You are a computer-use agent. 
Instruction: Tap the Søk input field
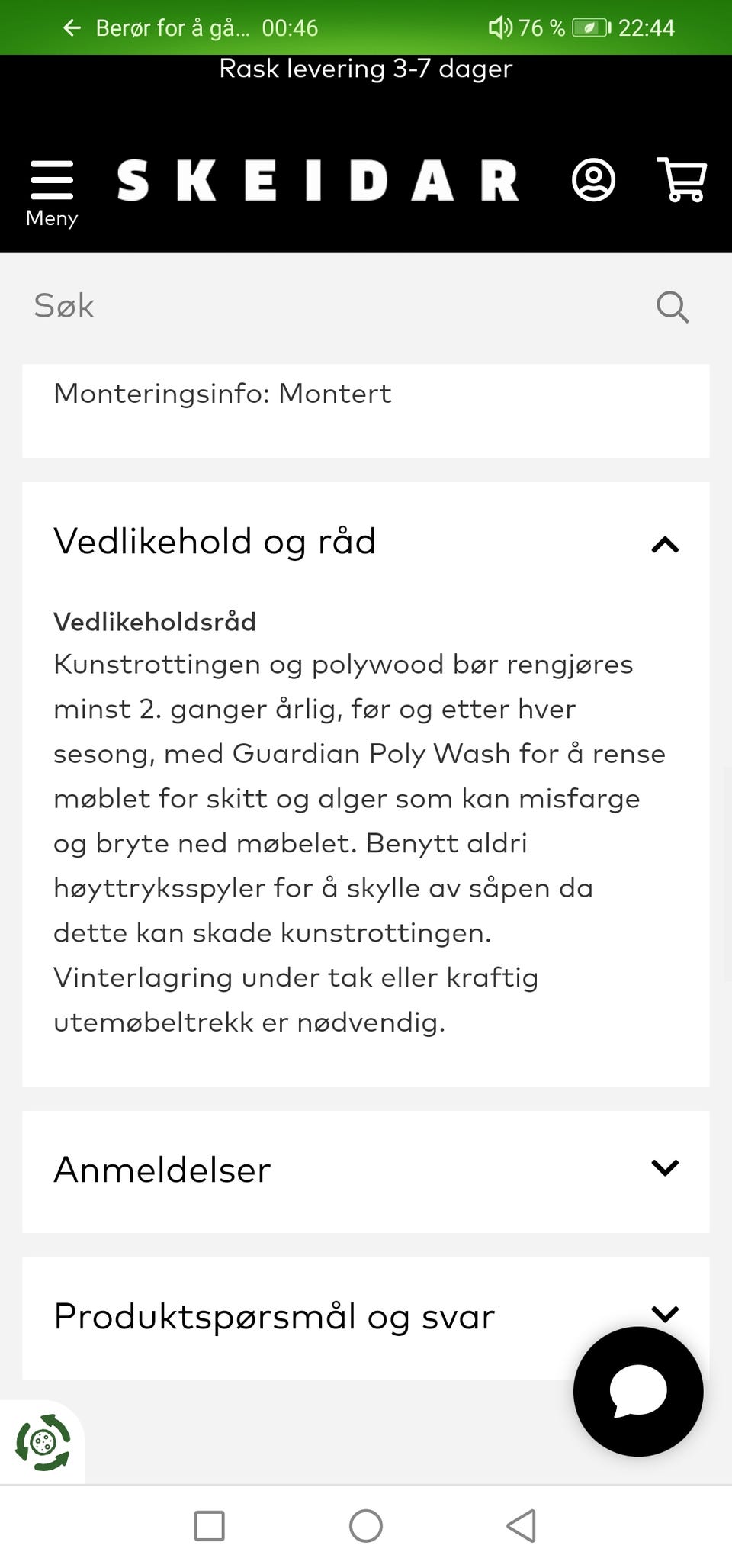229,306
